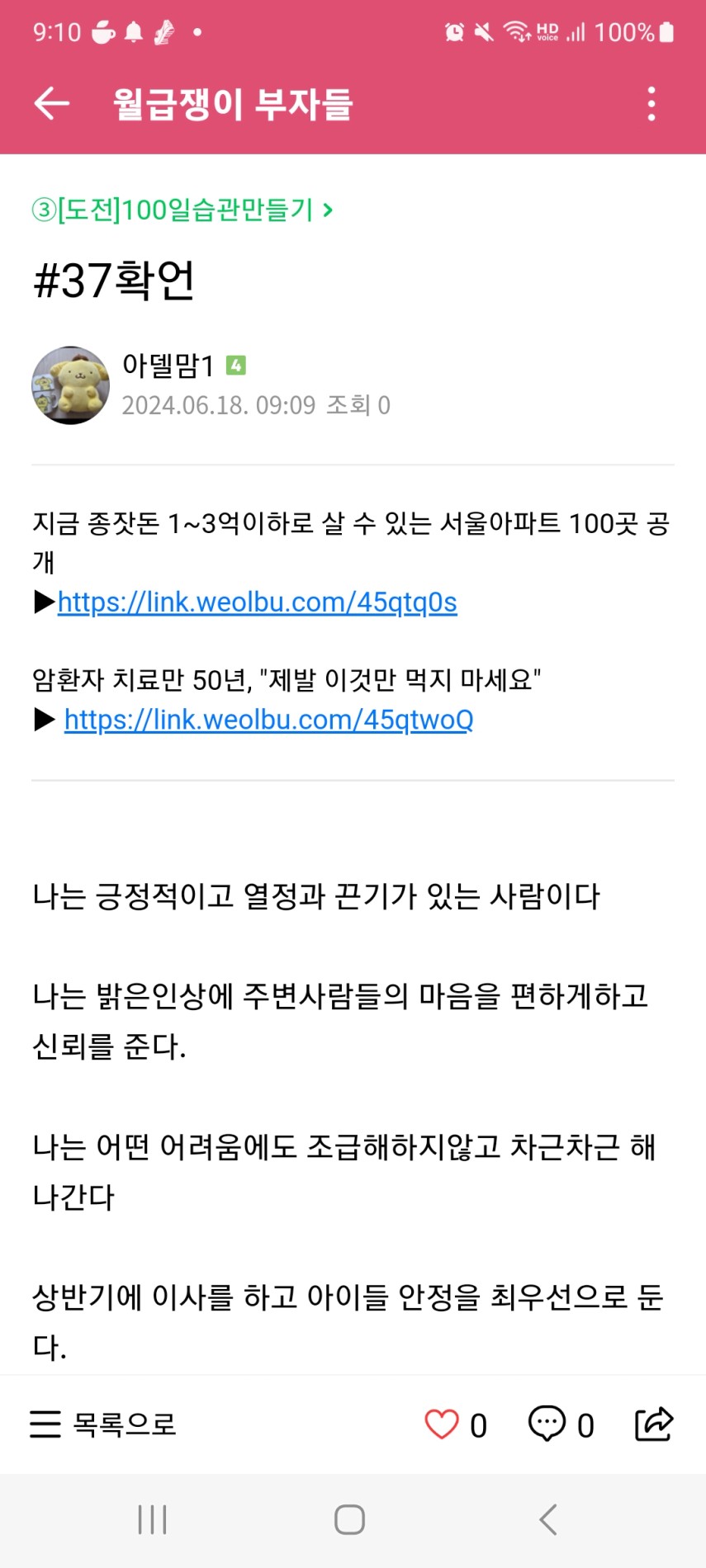Open the three-dot overflow menu
The height and width of the screenshot is (1568, 706).
click(x=652, y=104)
